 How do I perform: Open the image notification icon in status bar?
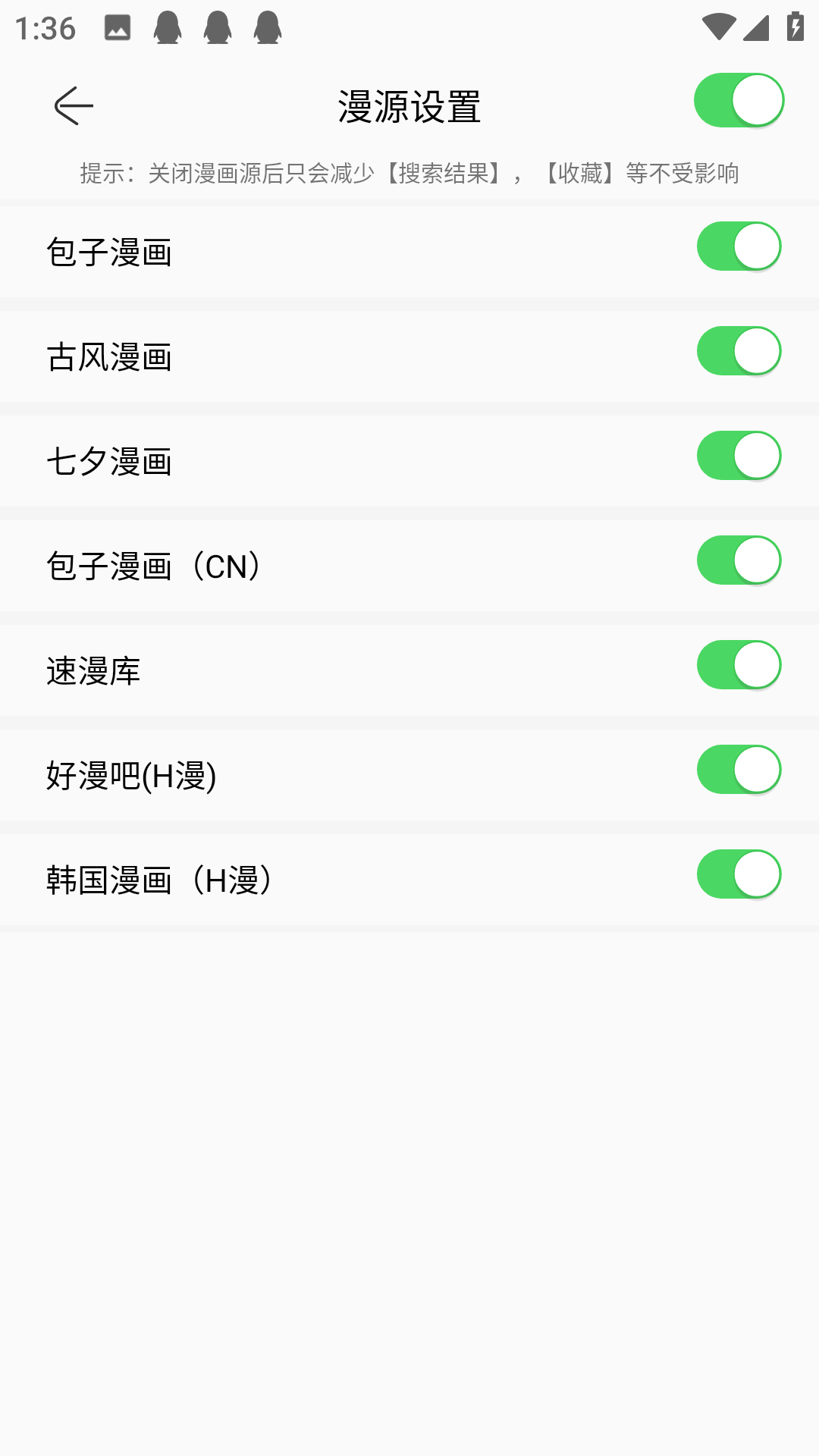click(x=118, y=30)
